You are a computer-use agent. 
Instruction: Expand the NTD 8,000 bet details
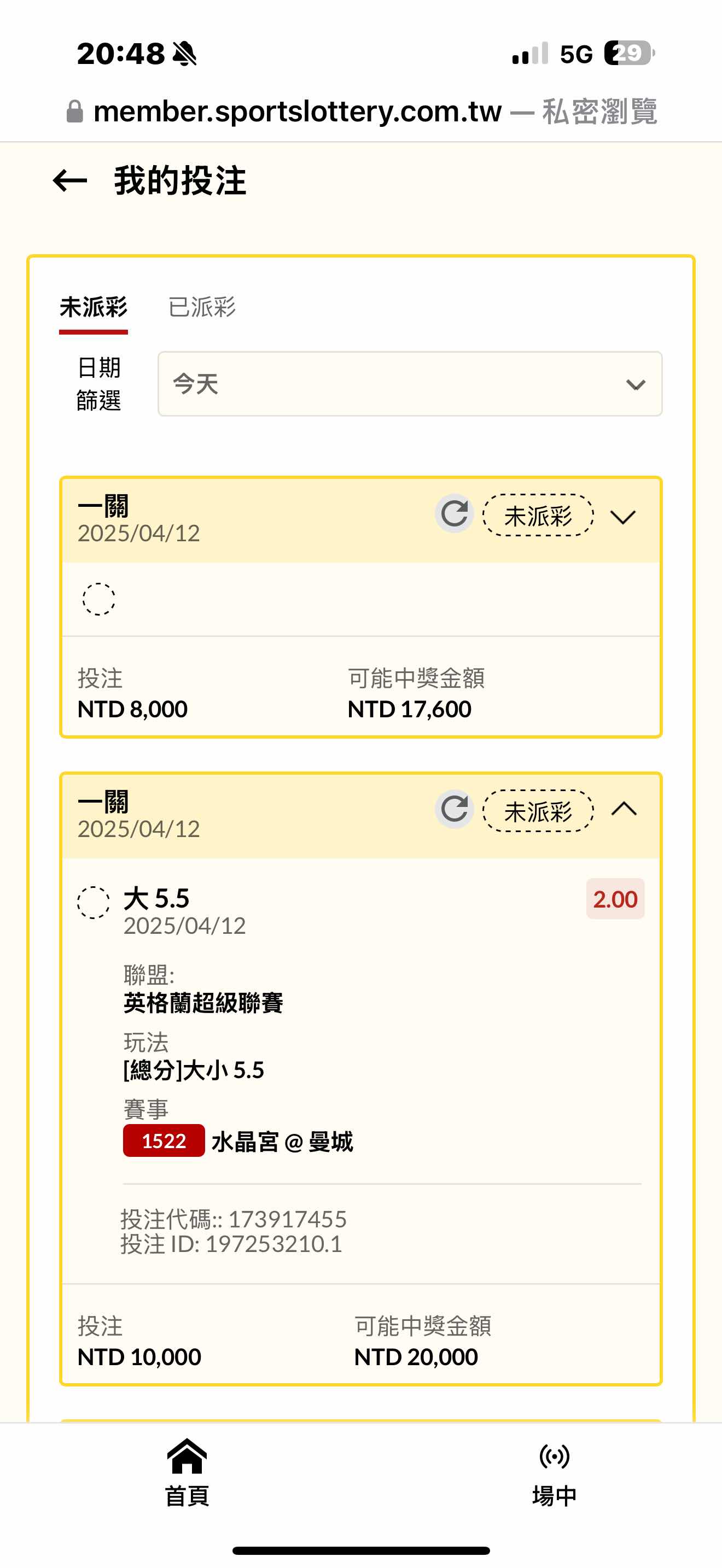click(x=624, y=517)
